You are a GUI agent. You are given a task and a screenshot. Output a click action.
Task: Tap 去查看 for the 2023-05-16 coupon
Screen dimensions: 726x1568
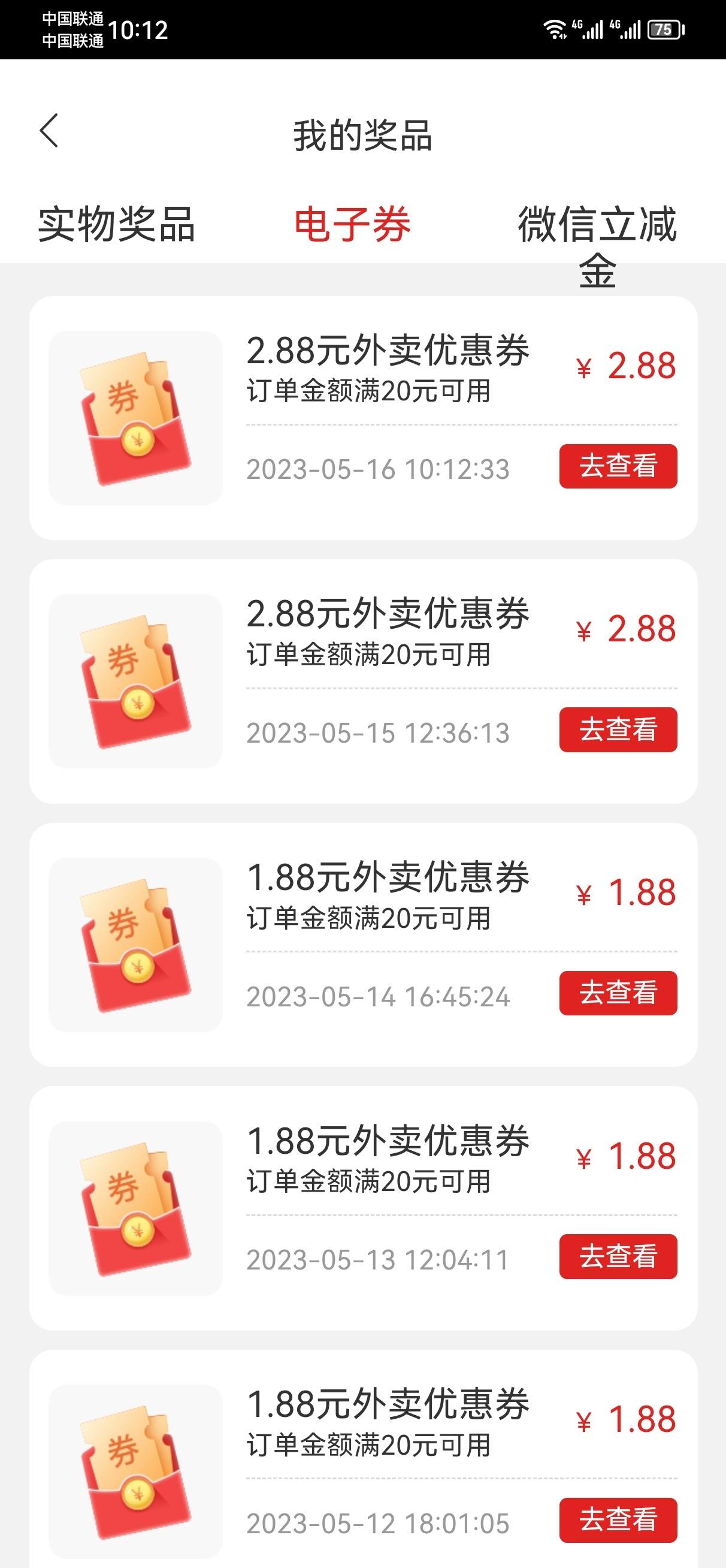point(618,466)
